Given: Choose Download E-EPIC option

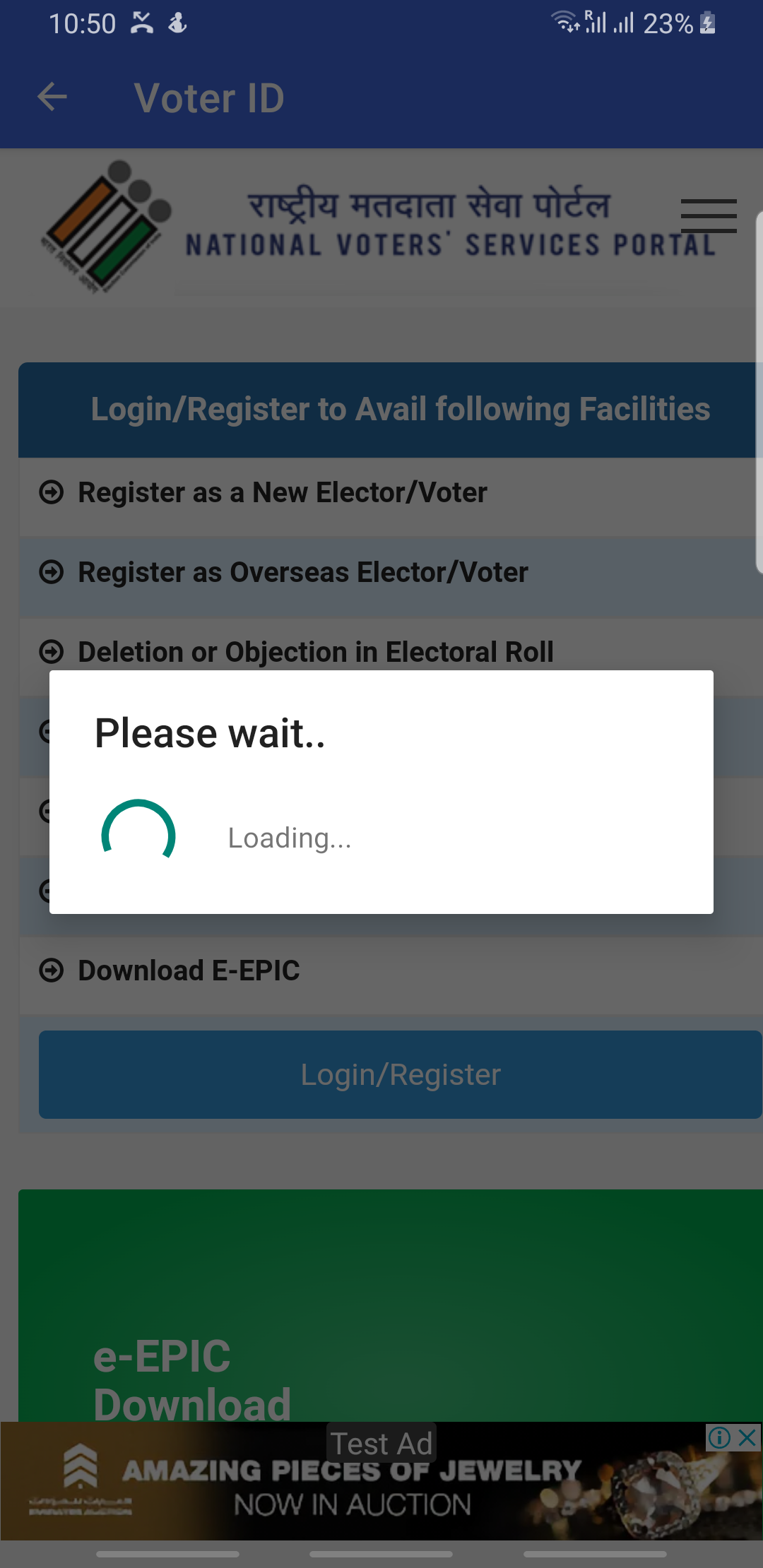Looking at the screenshot, I should (391, 970).
